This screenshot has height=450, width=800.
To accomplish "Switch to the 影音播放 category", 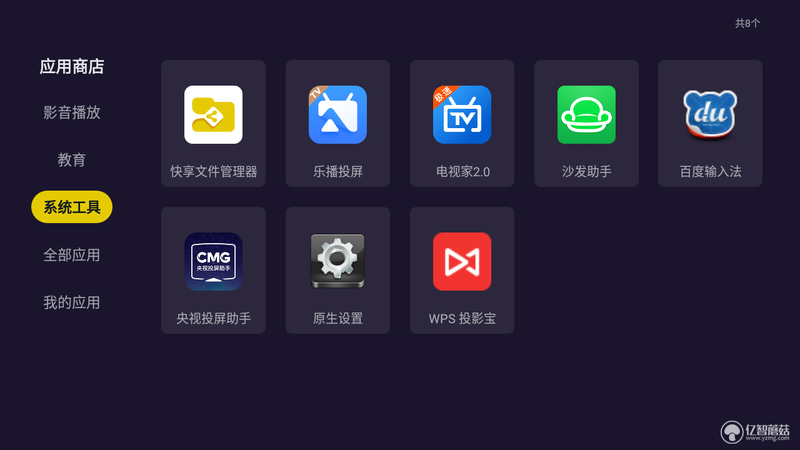I will click(x=71, y=112).
